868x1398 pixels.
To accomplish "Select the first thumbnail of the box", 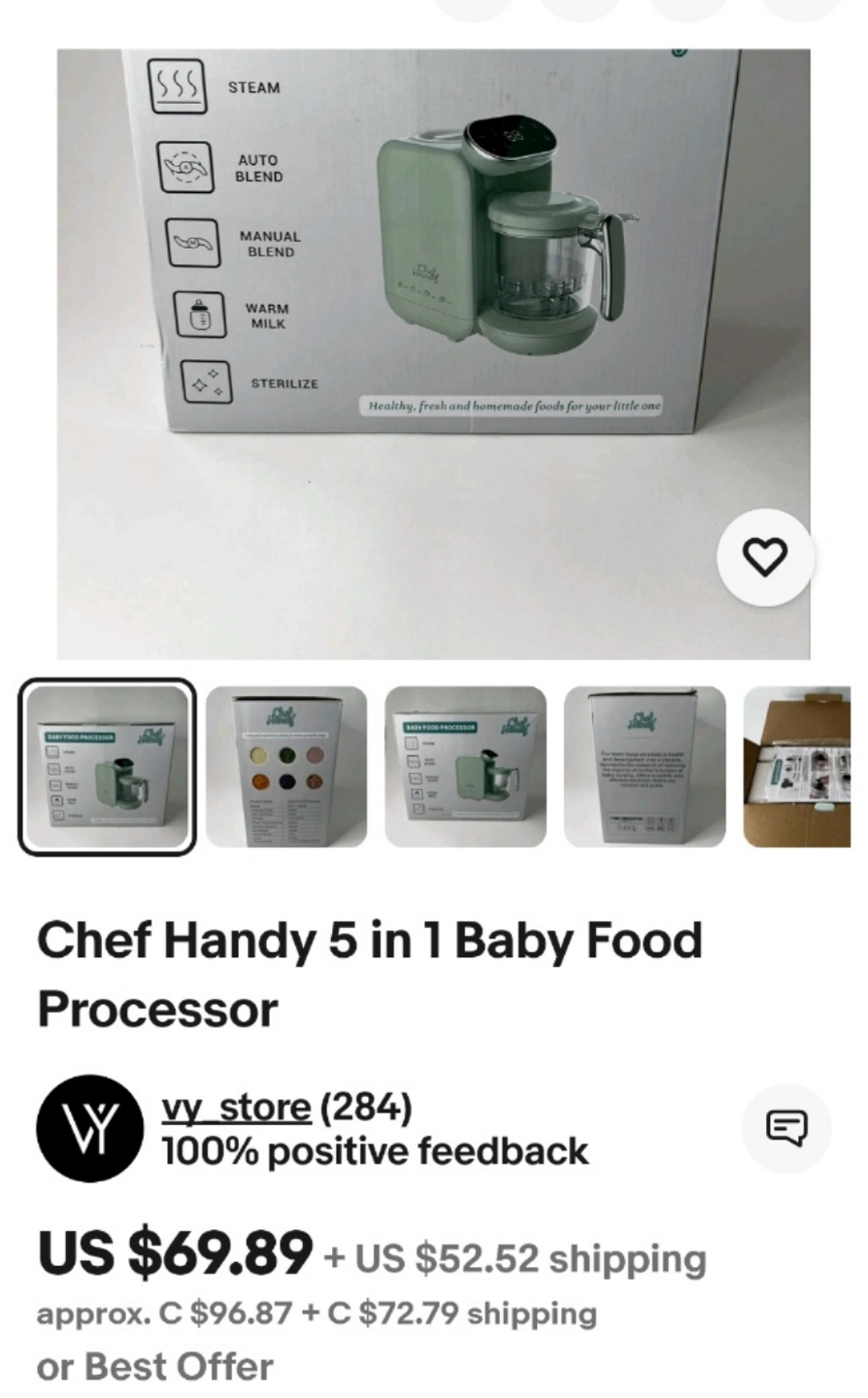I will [x=107, y=767].
